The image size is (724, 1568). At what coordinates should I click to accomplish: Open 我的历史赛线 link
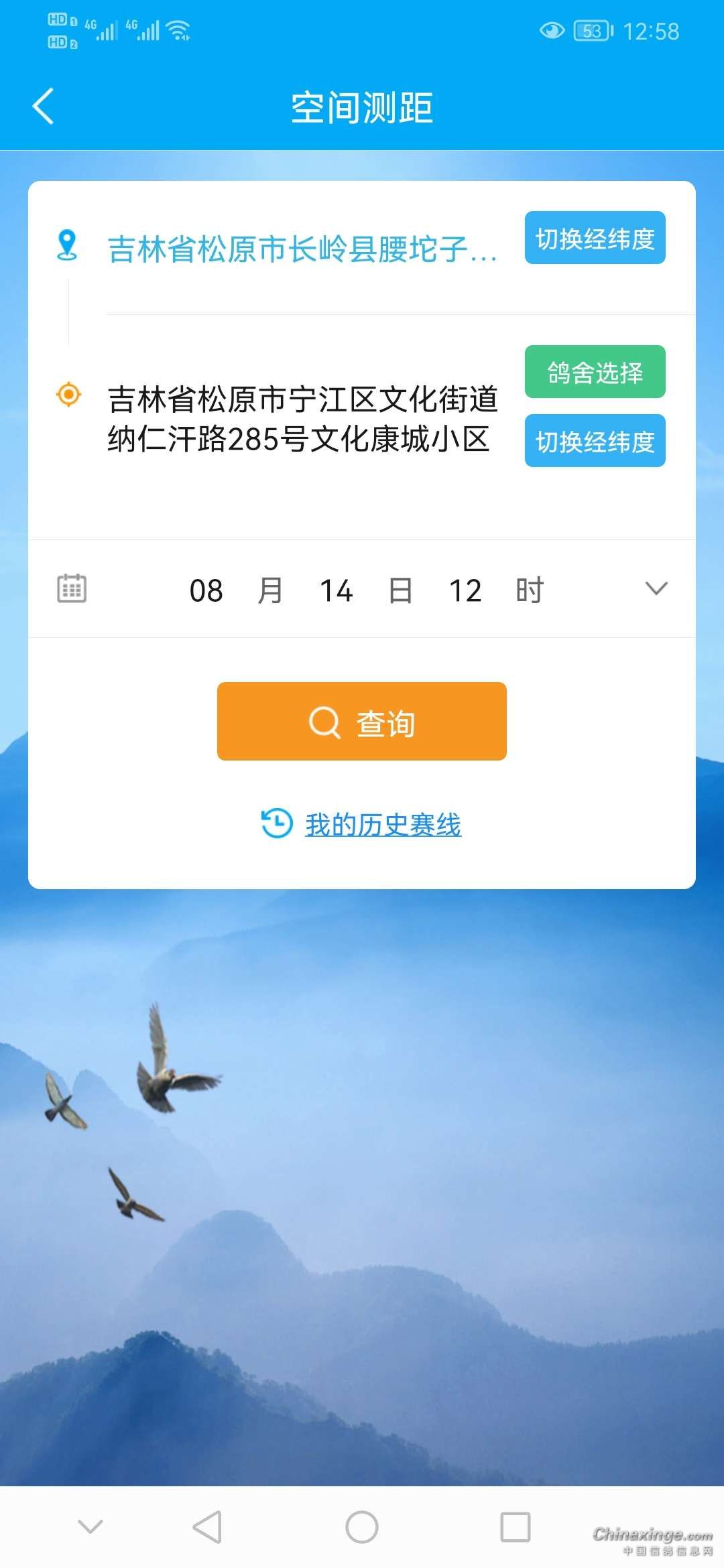pos(382,824)
